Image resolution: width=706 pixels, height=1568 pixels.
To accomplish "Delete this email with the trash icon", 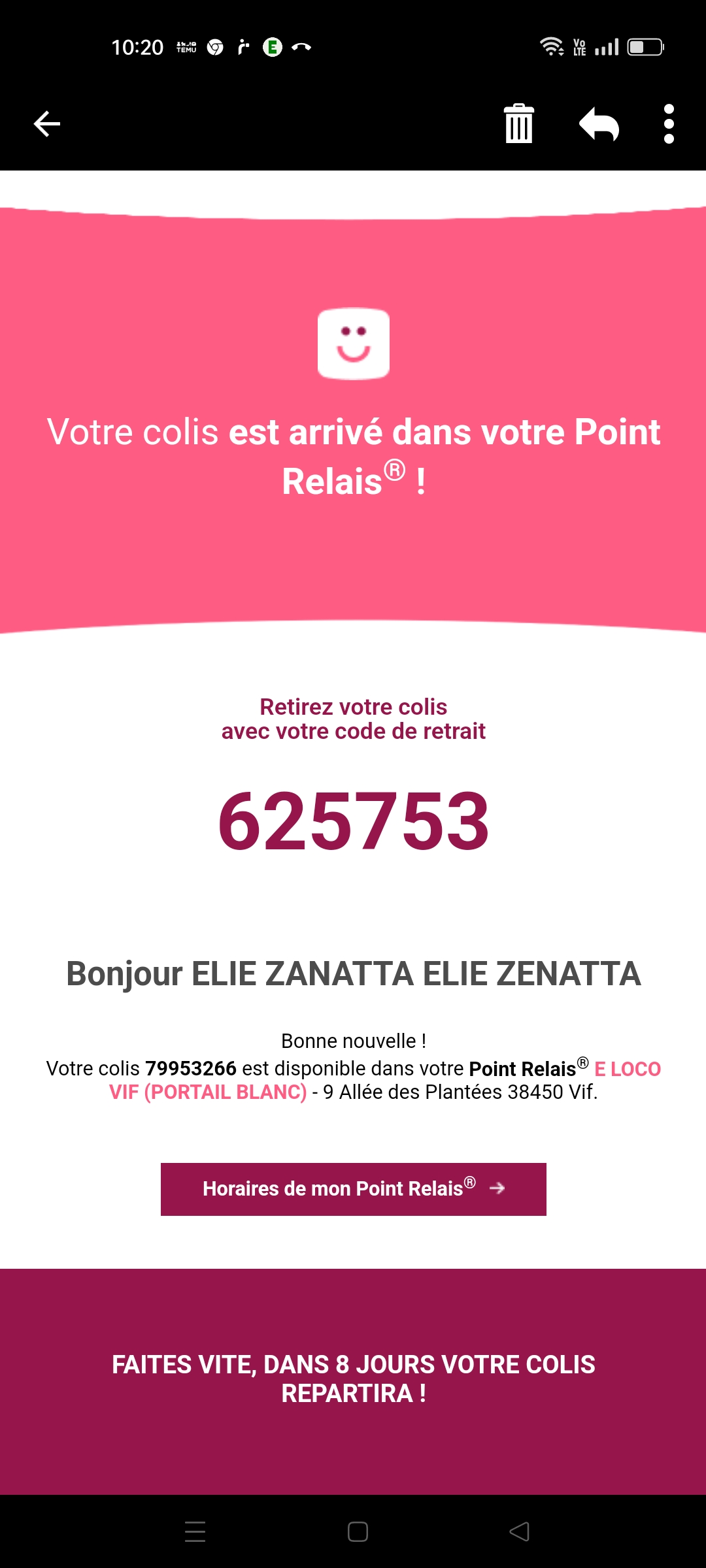I will click(x=519, y=123).
